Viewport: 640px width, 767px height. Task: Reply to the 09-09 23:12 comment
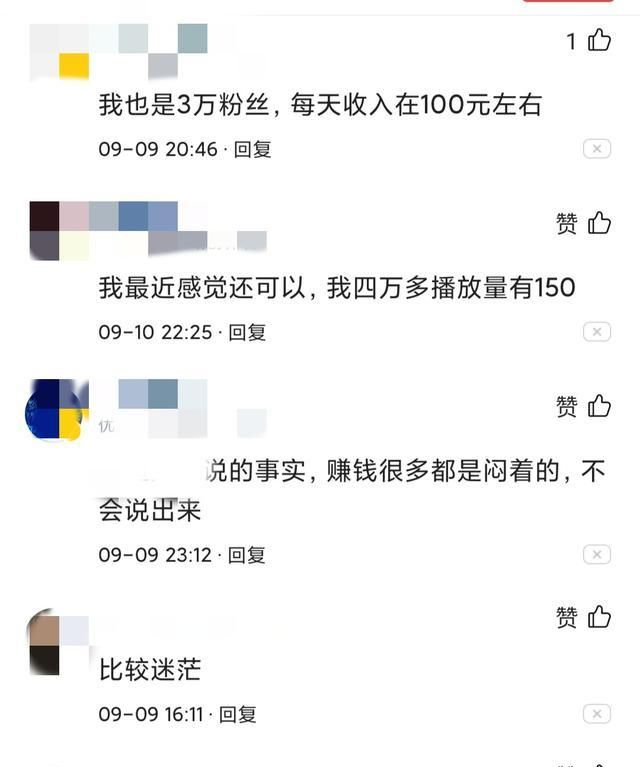tap(247, 554)
